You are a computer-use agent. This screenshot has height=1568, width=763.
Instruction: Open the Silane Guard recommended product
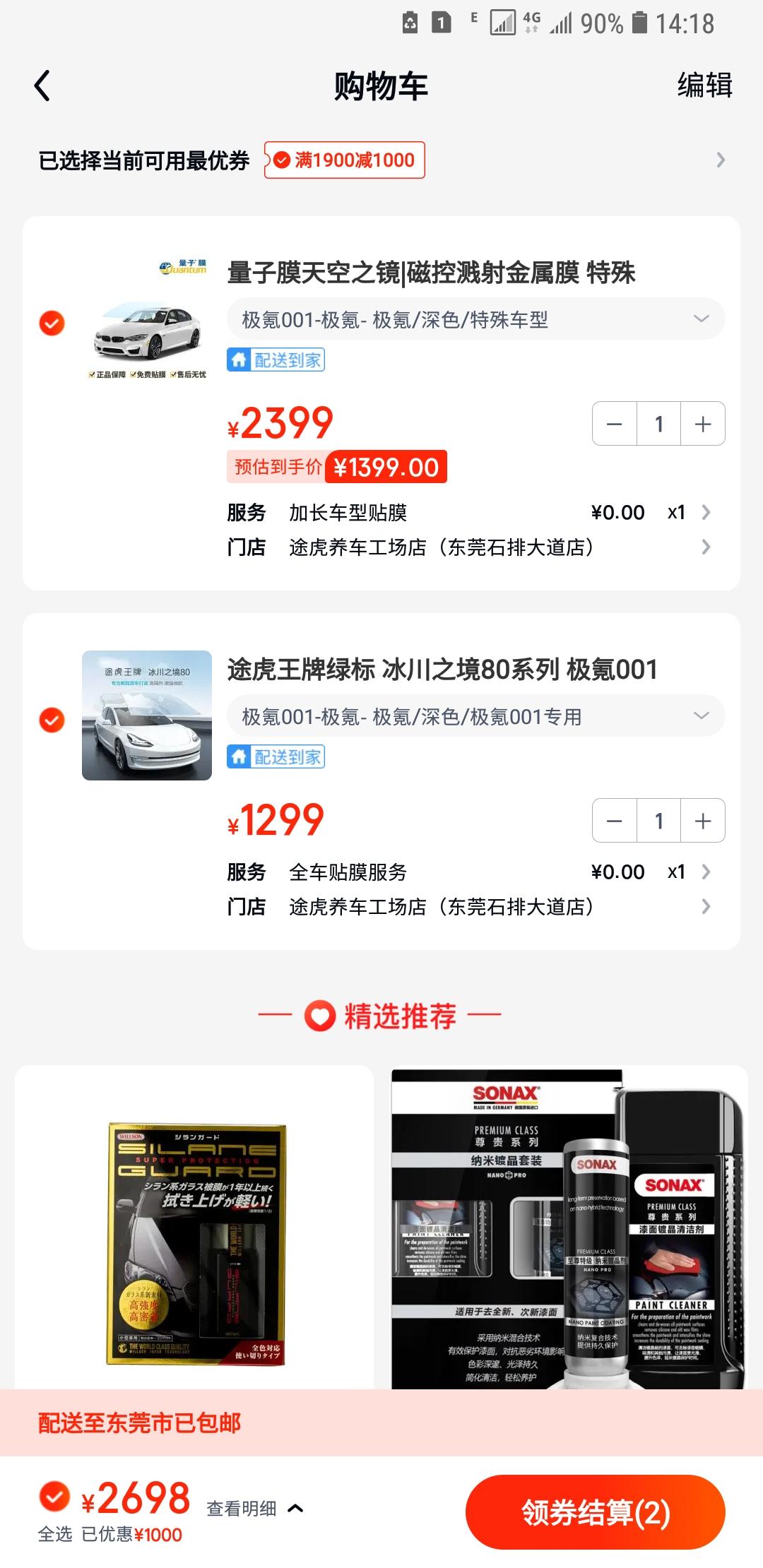pyautogui.click(x=194, y=1229)
